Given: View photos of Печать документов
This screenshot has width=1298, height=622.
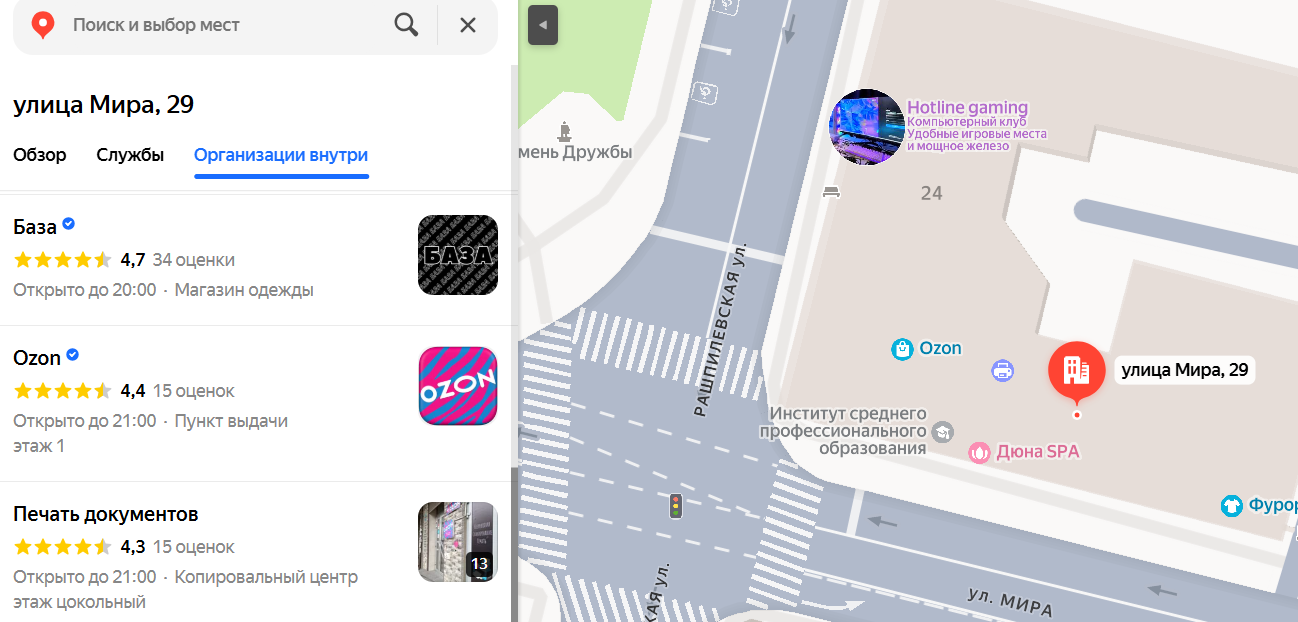Looking at the screenshot, I should click(457, 542).
